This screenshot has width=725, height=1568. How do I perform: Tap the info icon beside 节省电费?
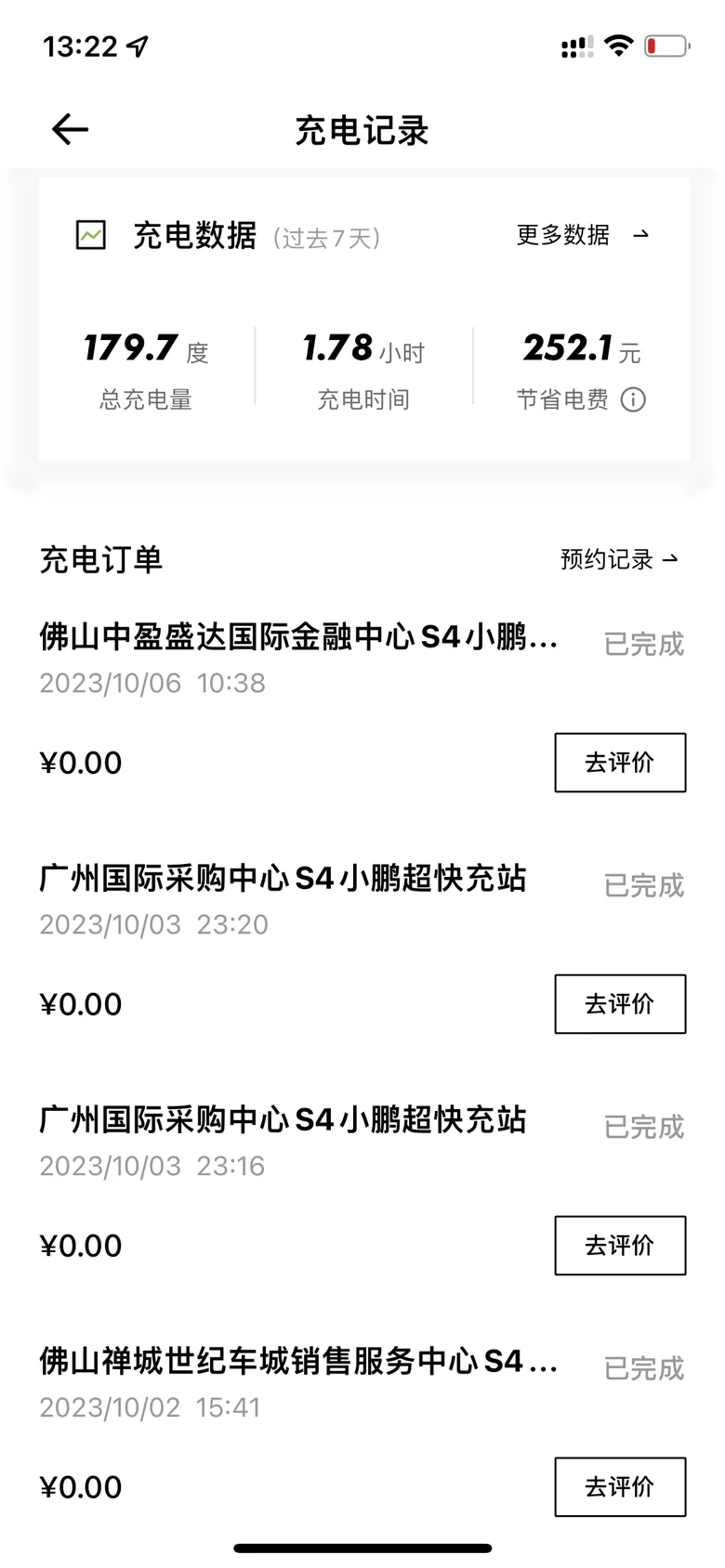633,399
